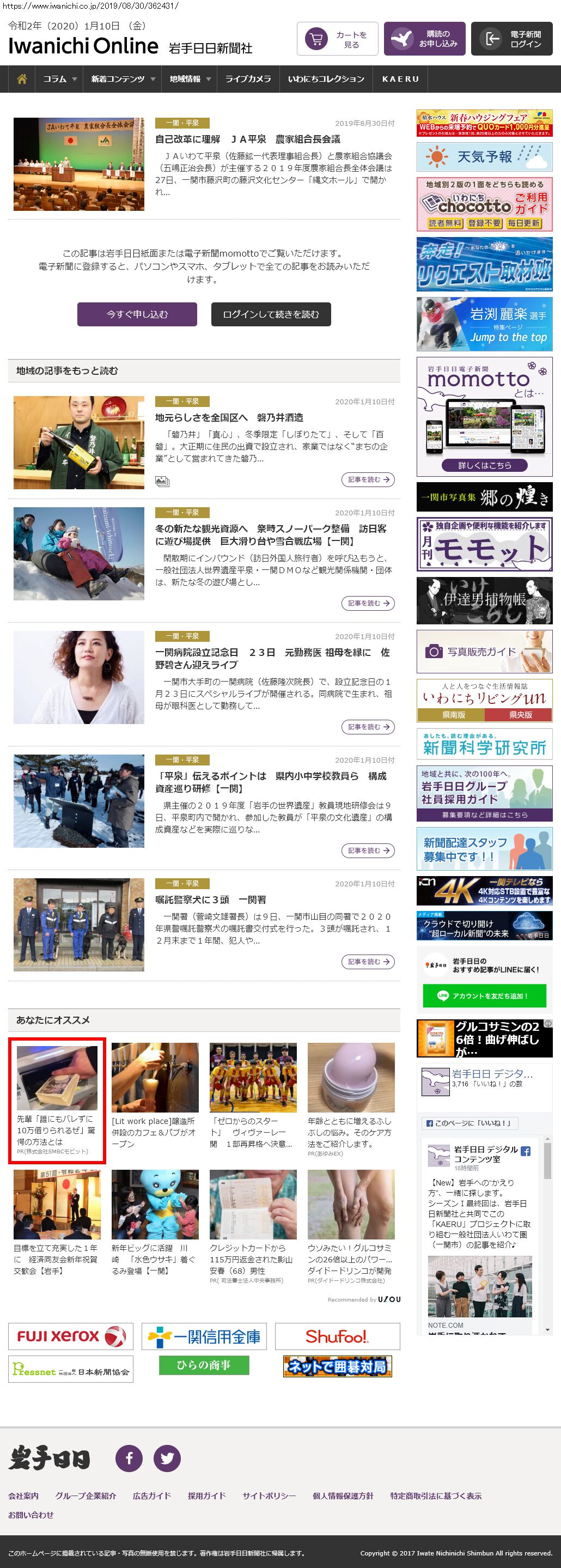Expand the 地域情報 menu

pyautogui.click(x=190, y=79)
